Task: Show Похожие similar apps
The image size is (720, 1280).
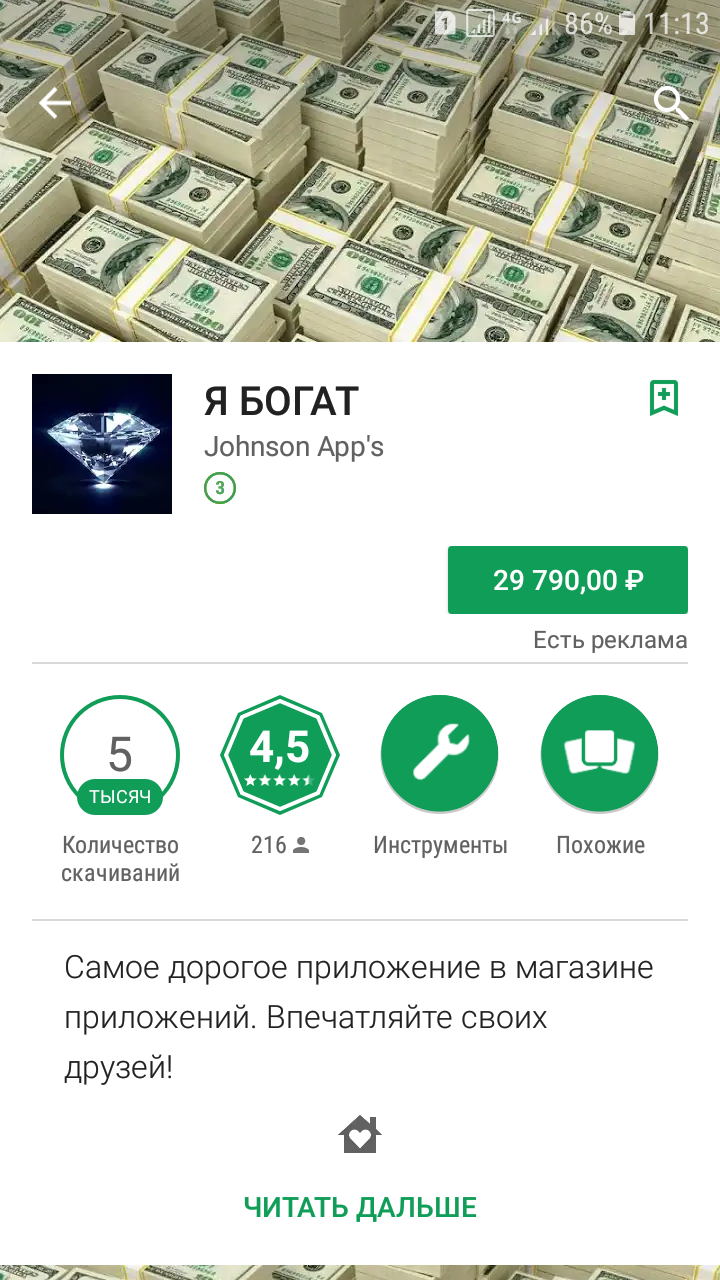Action: click(600, 755)
